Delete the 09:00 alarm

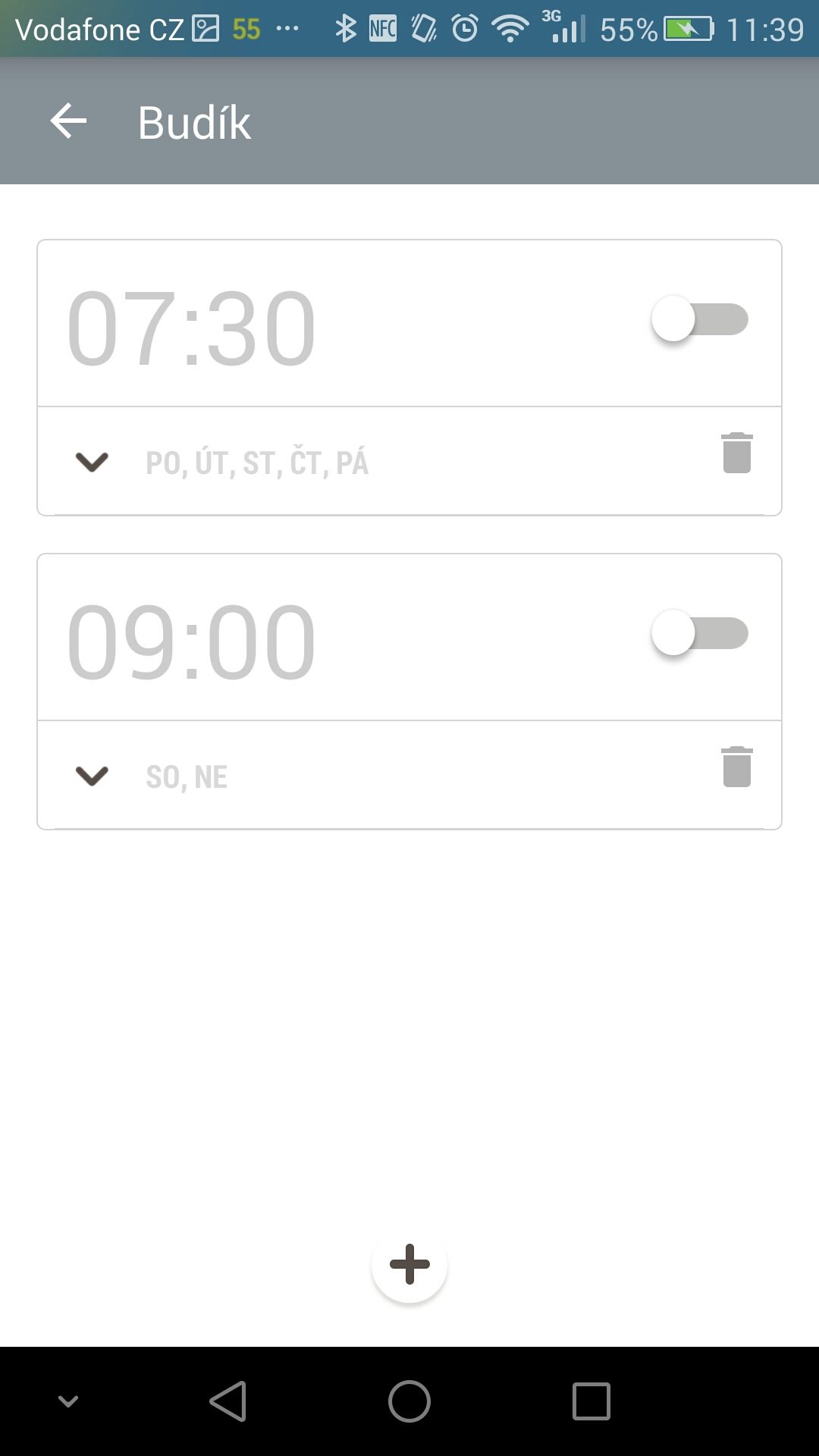[736, 767]
